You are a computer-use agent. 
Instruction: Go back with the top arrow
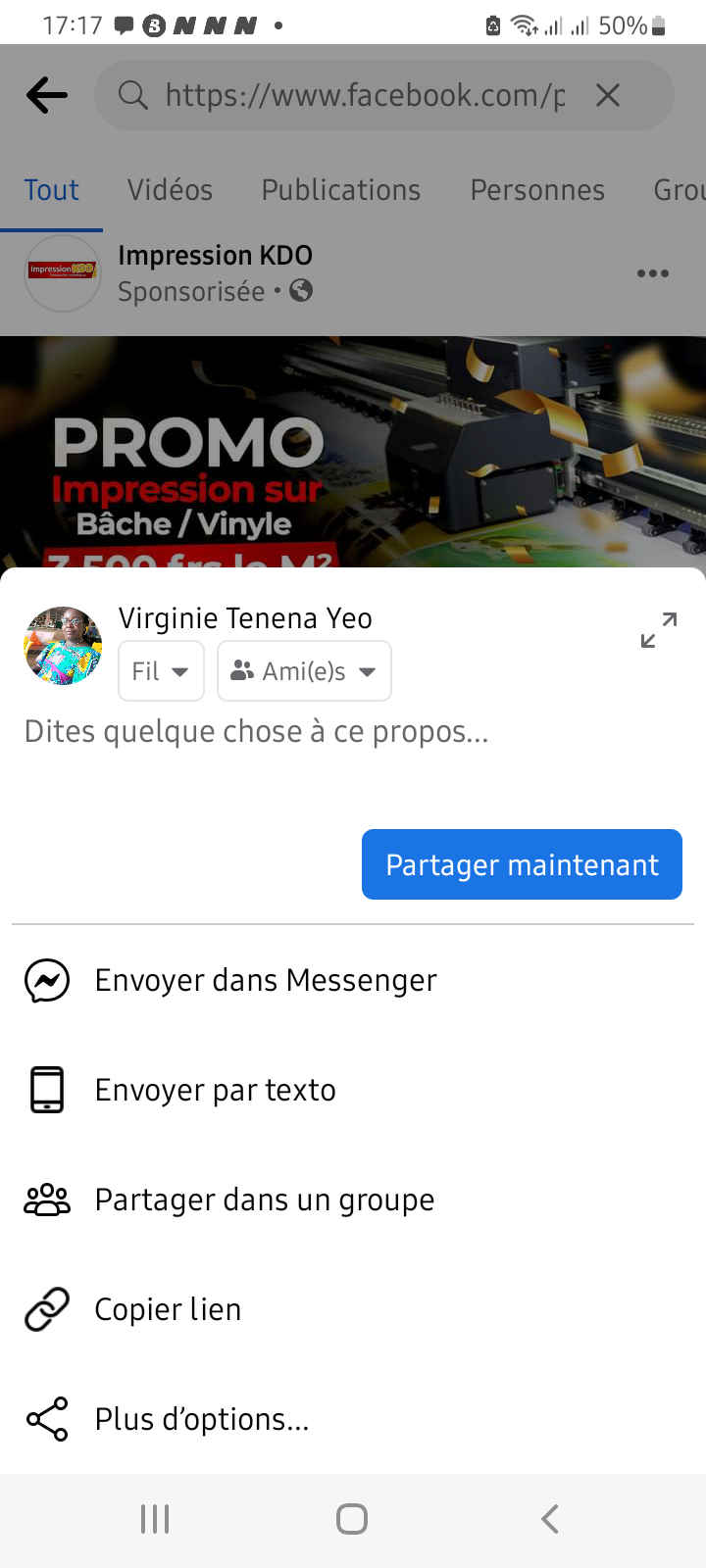[47, 95]
